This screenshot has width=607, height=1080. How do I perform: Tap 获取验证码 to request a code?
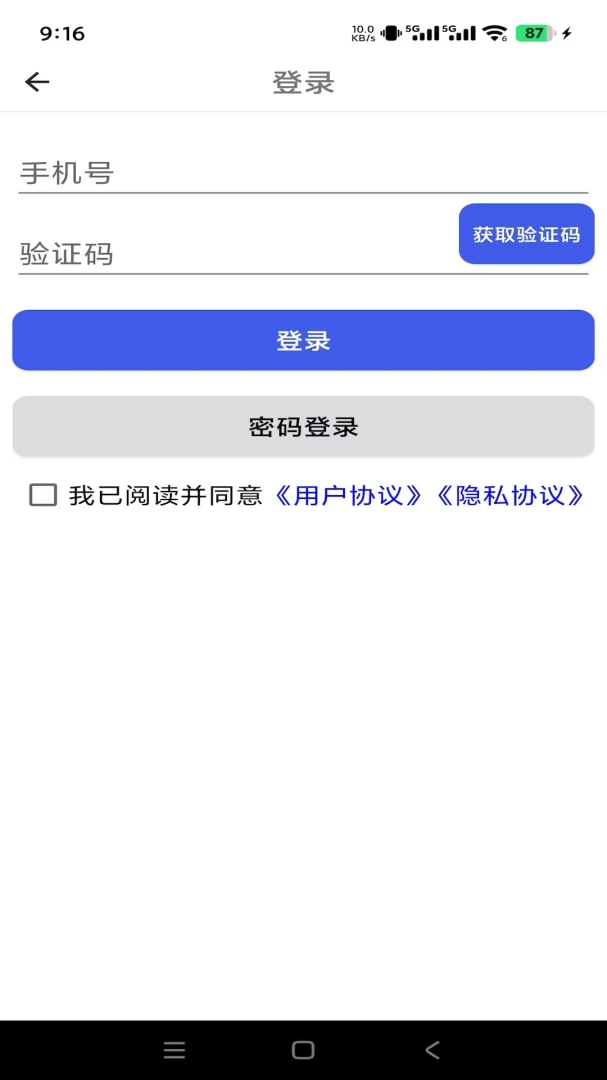coord(526,234)
